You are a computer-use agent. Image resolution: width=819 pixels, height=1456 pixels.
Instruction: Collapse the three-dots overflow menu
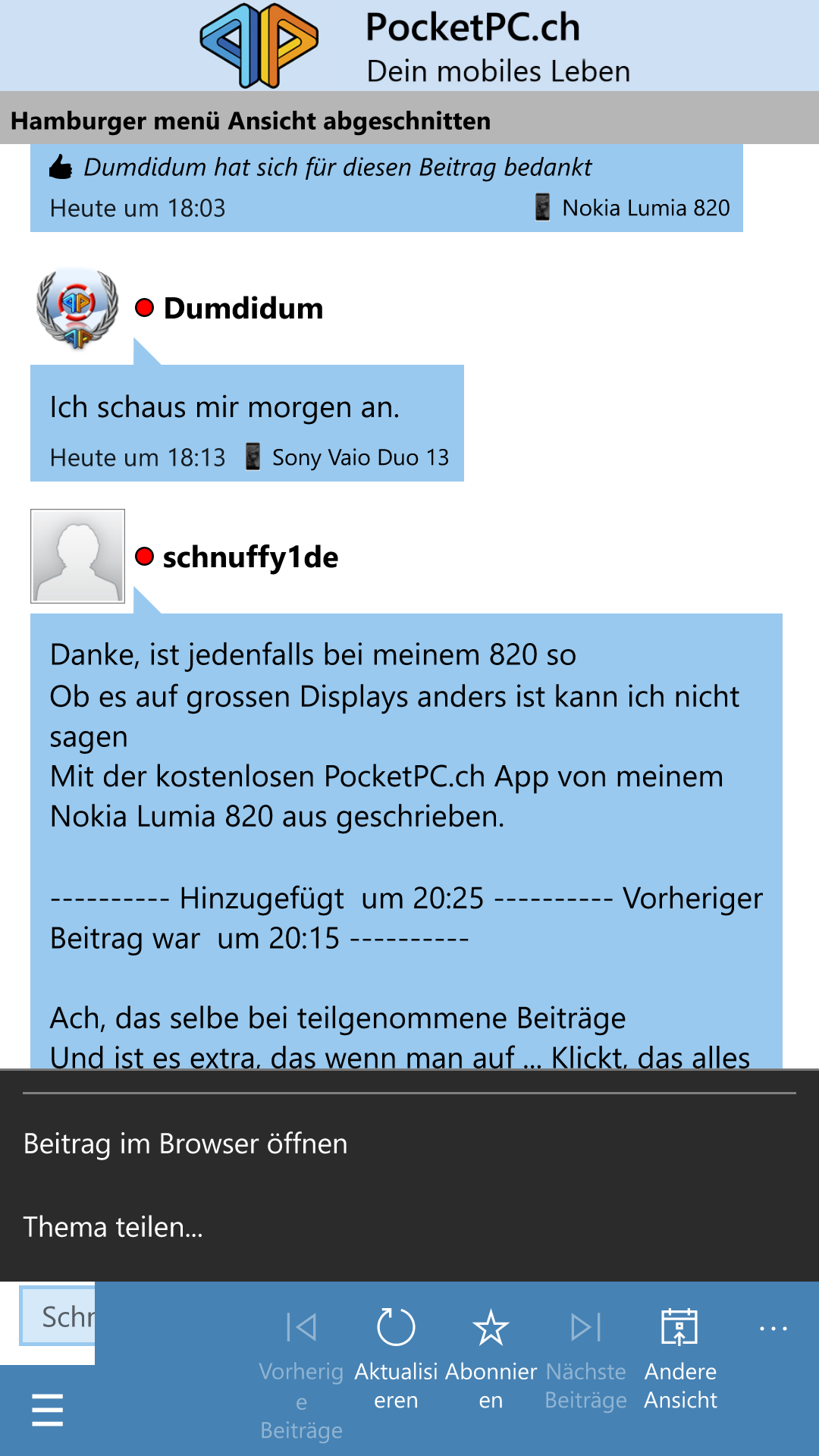click(773, 1329)
